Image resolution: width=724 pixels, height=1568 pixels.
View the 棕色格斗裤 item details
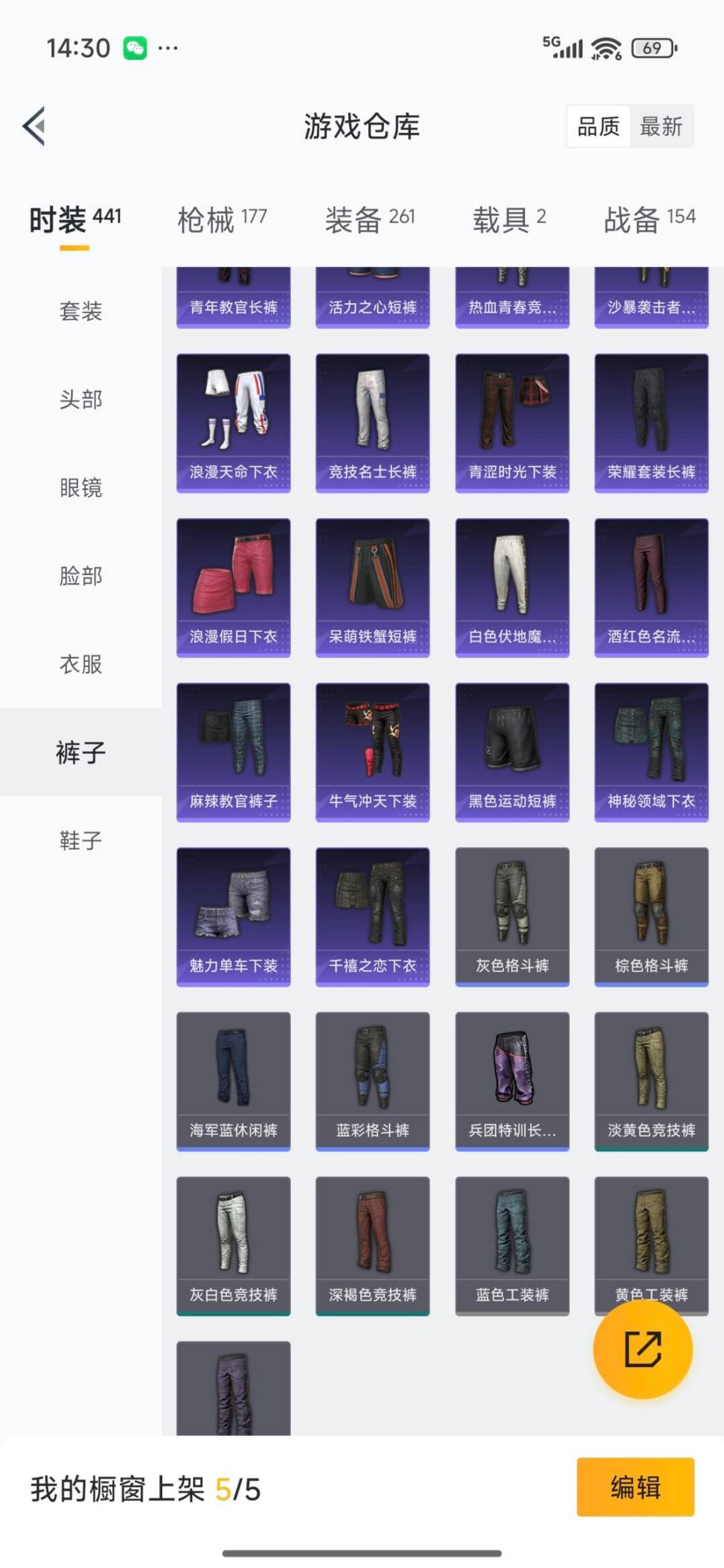[650, 915]
